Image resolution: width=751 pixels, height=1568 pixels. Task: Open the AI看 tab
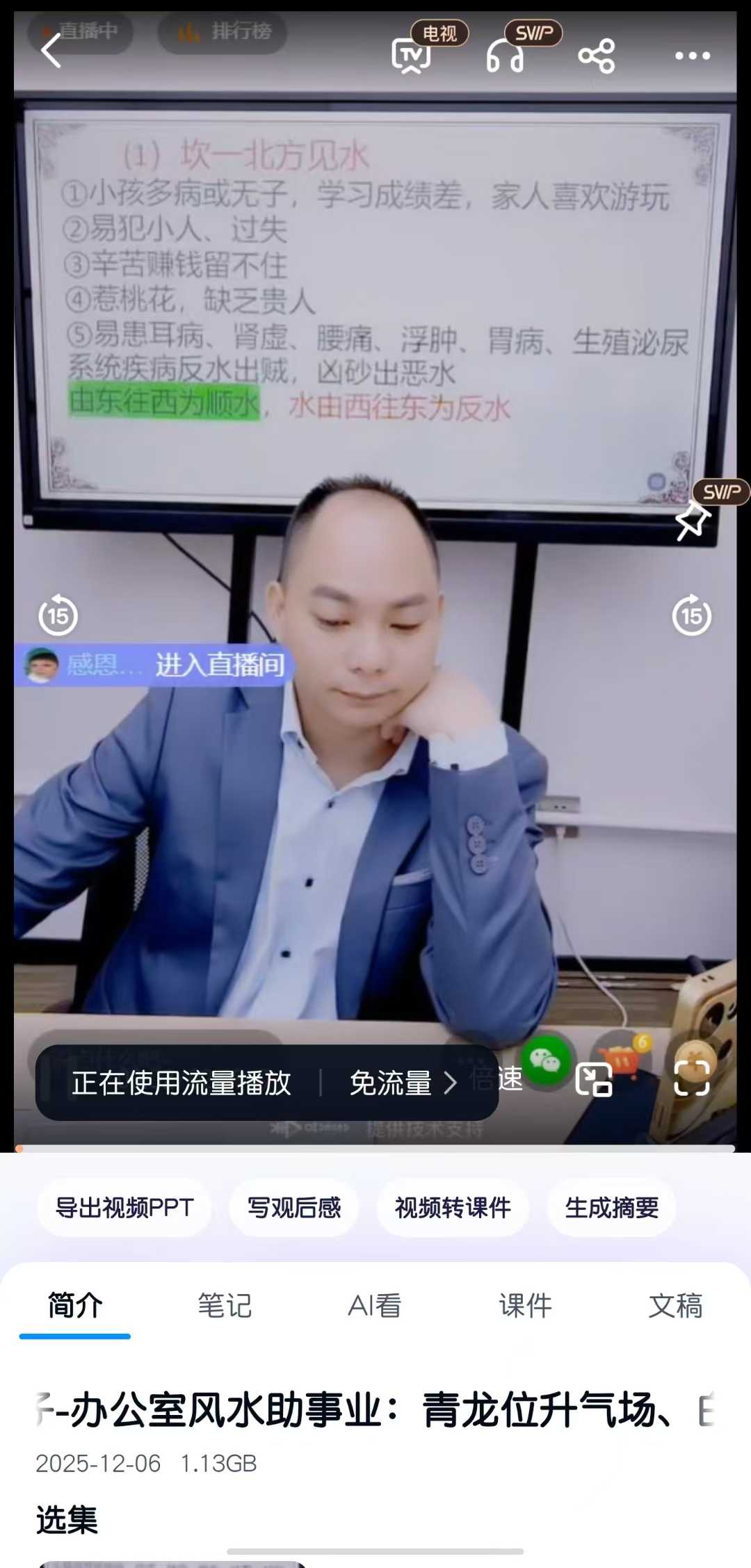[375, 1305]
